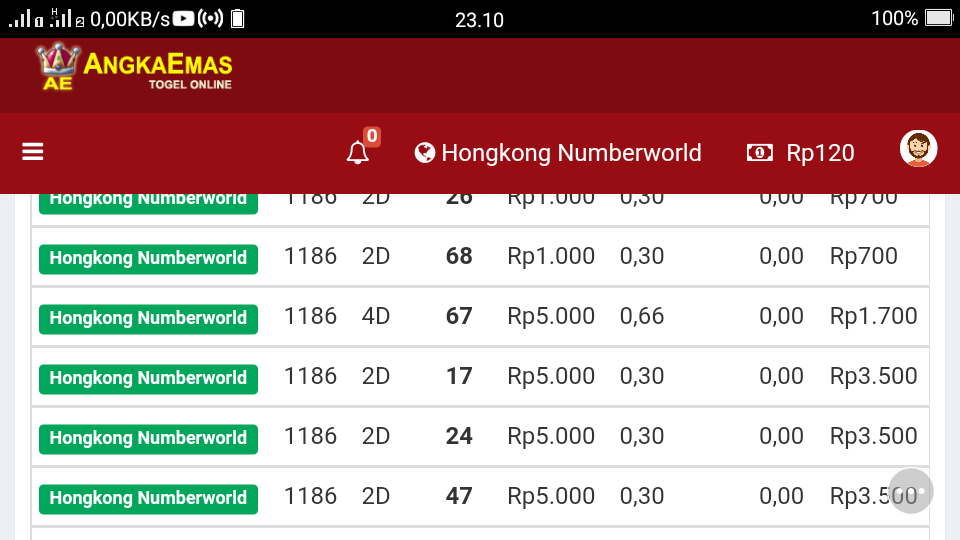This screenshot has height=540, width=960.
Task: Tap Hongkong Numberworld tag on number 17 row
Action: [x=148, y=378]
